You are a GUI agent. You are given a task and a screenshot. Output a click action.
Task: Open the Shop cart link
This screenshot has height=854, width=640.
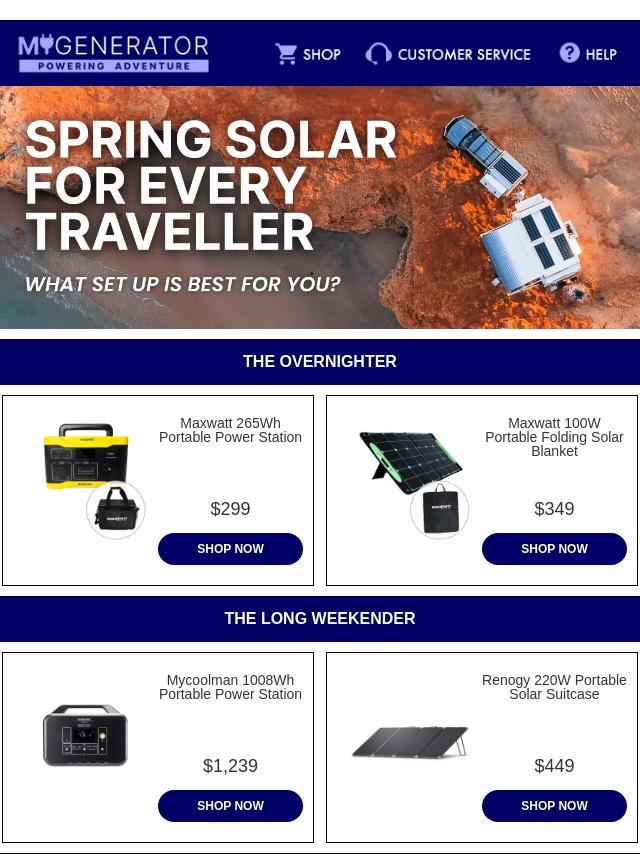point(308,54)
